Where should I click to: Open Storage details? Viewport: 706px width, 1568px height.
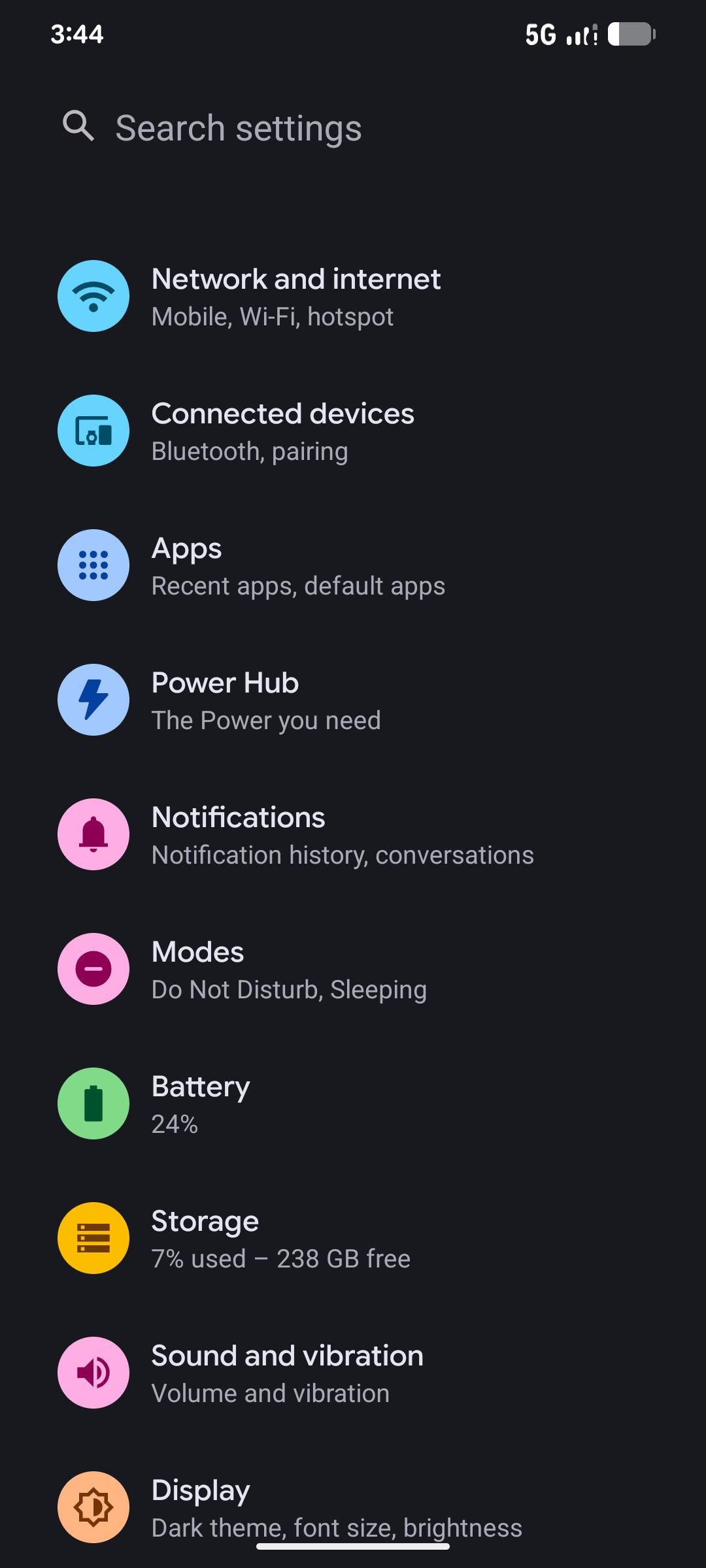click(280, 1239)
